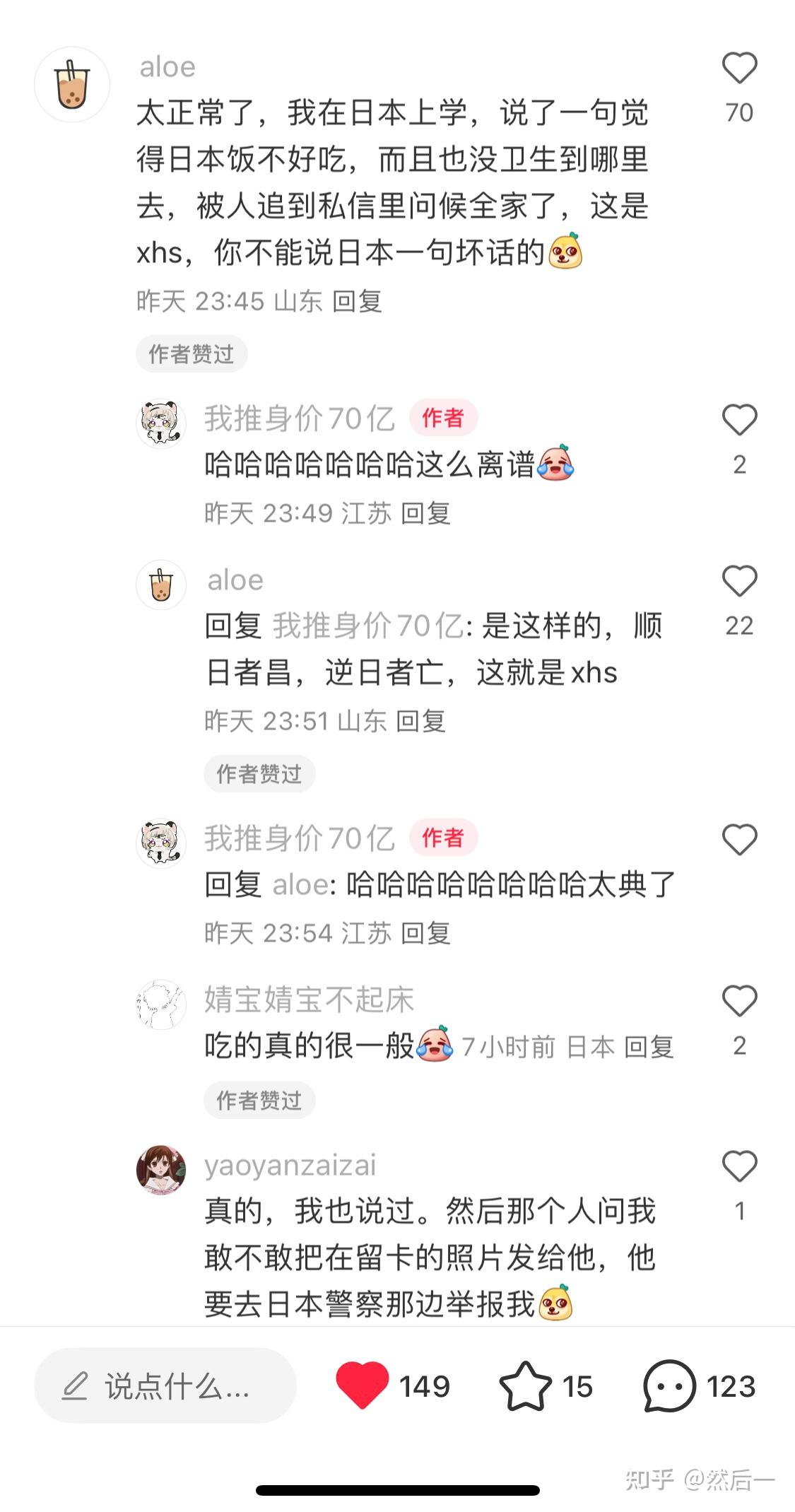Open aloe's boba tea avatar on top comment
795x1512 pixels.
coord(72,85)
